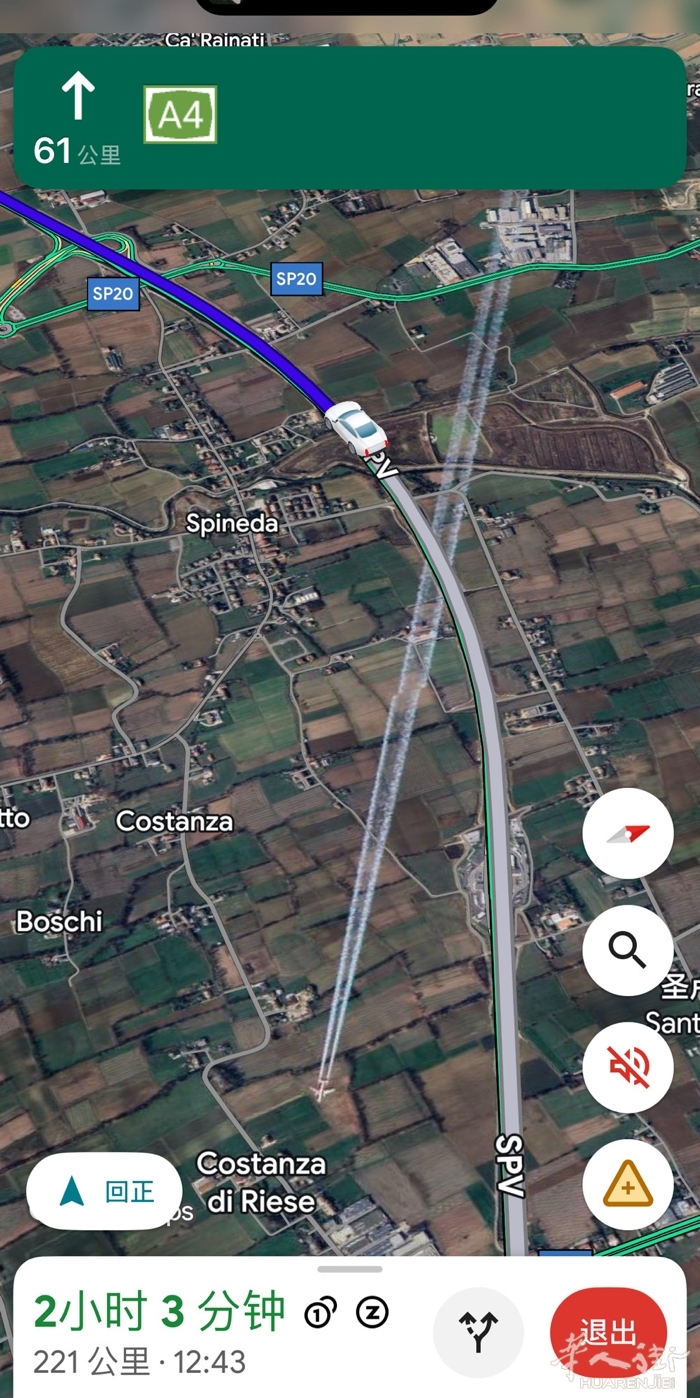Open the A4 direction banner
Image resolution: width=700 pixels, height=1398 pixels.
pyautogui.click(x=350, y=118)
